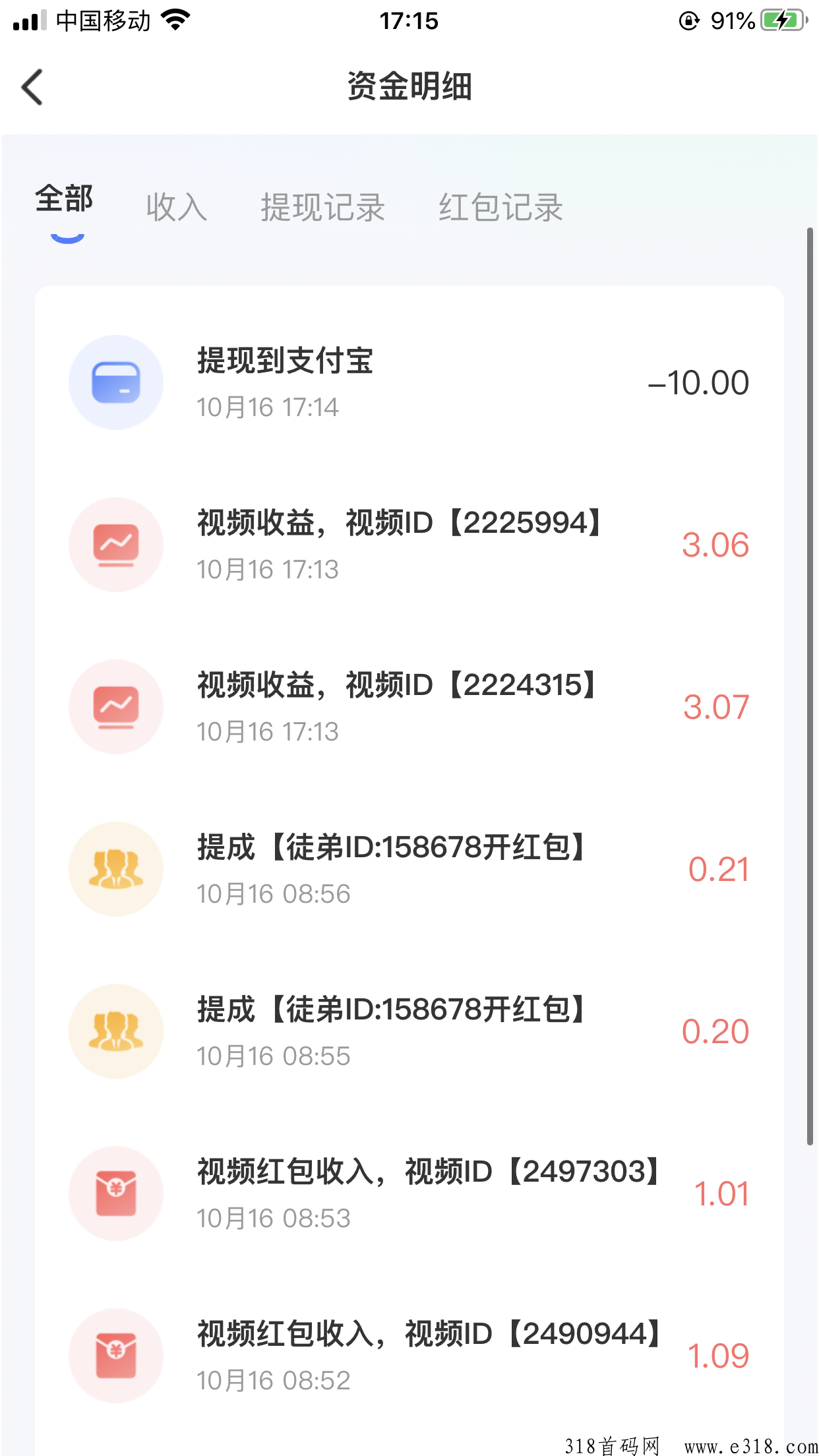Switch to the 收入 tab

177,207
